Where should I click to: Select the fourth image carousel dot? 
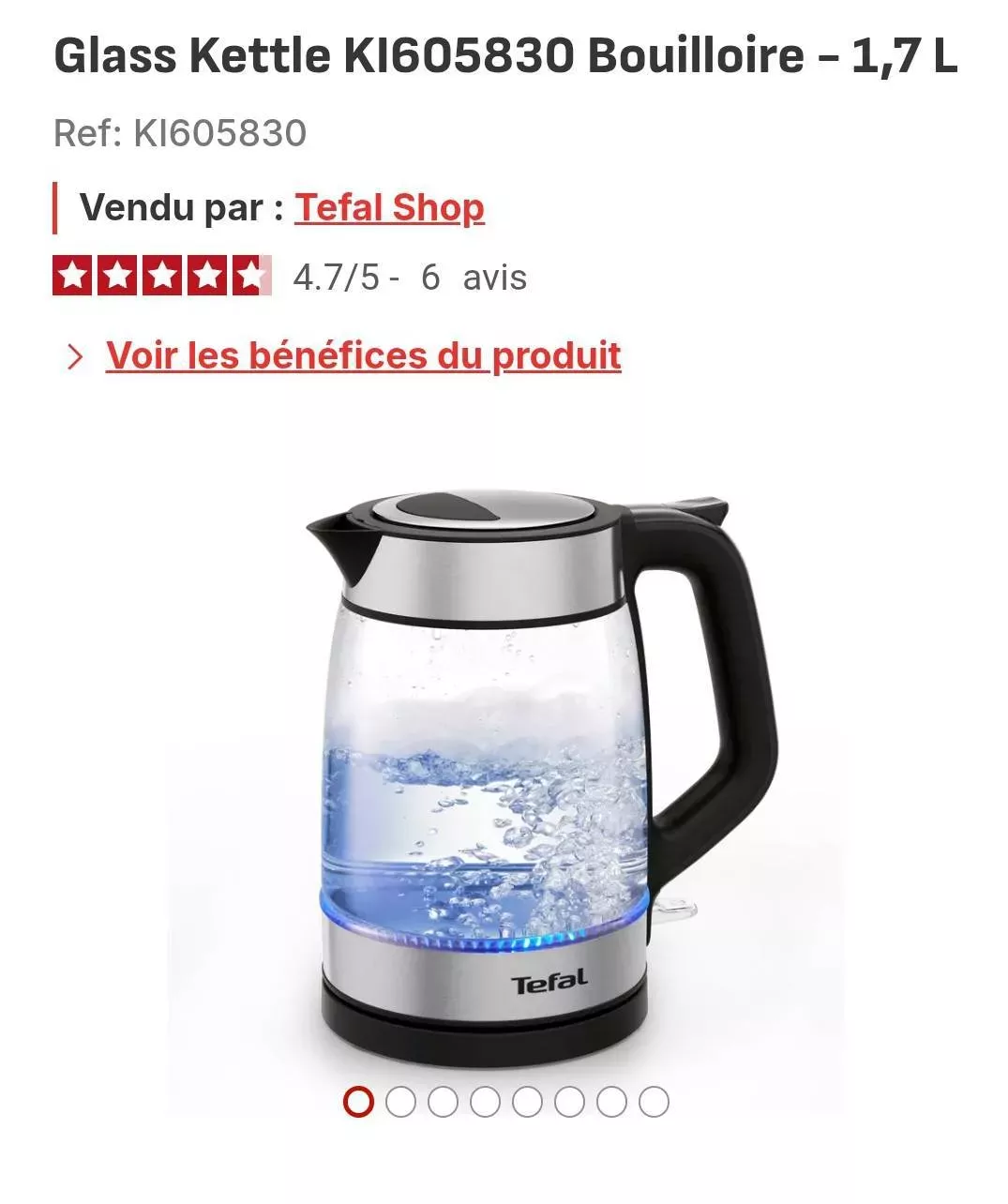(x=485, y=1102)
